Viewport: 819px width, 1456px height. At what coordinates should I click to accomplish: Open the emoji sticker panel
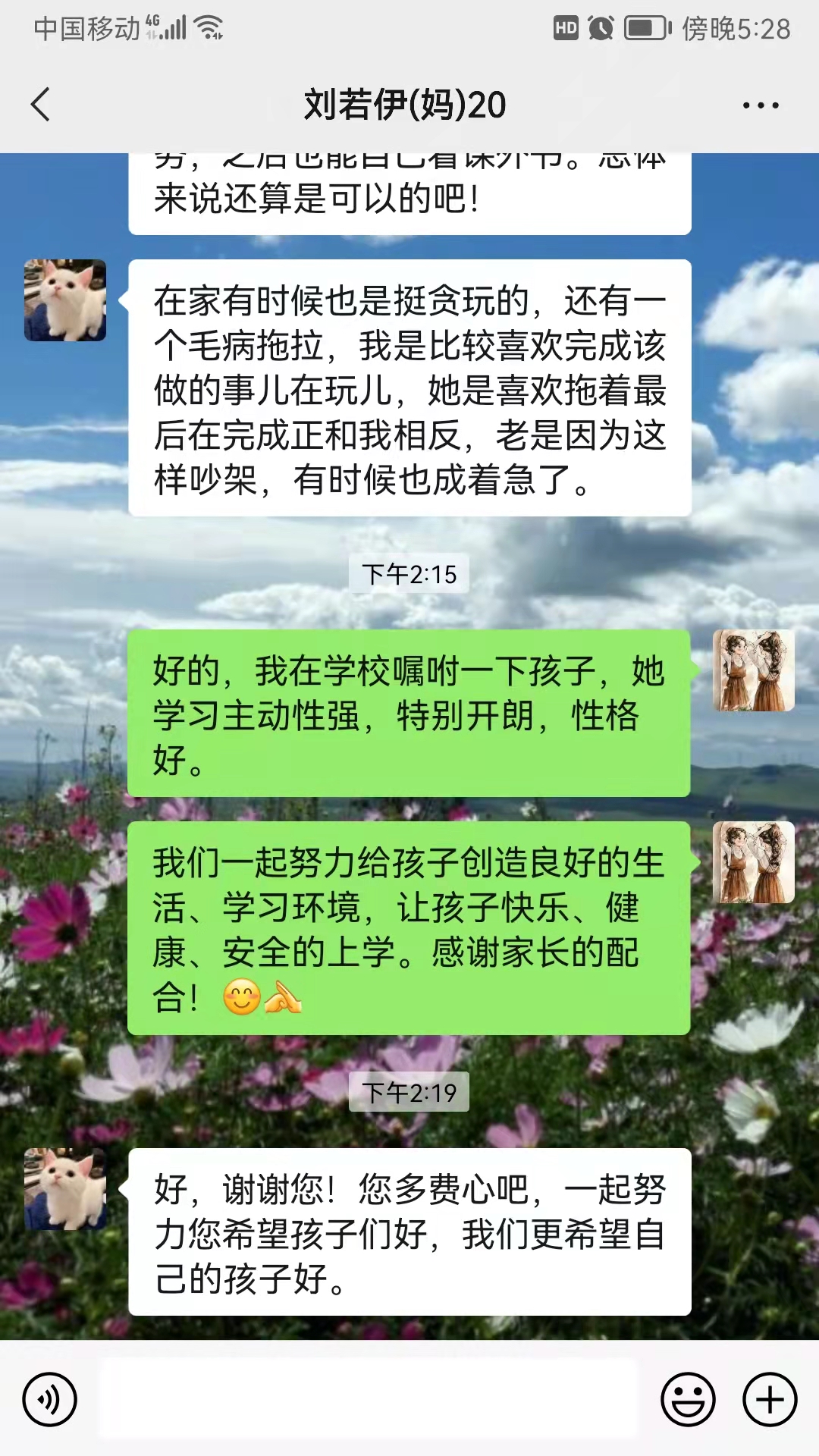[688, 1399]
